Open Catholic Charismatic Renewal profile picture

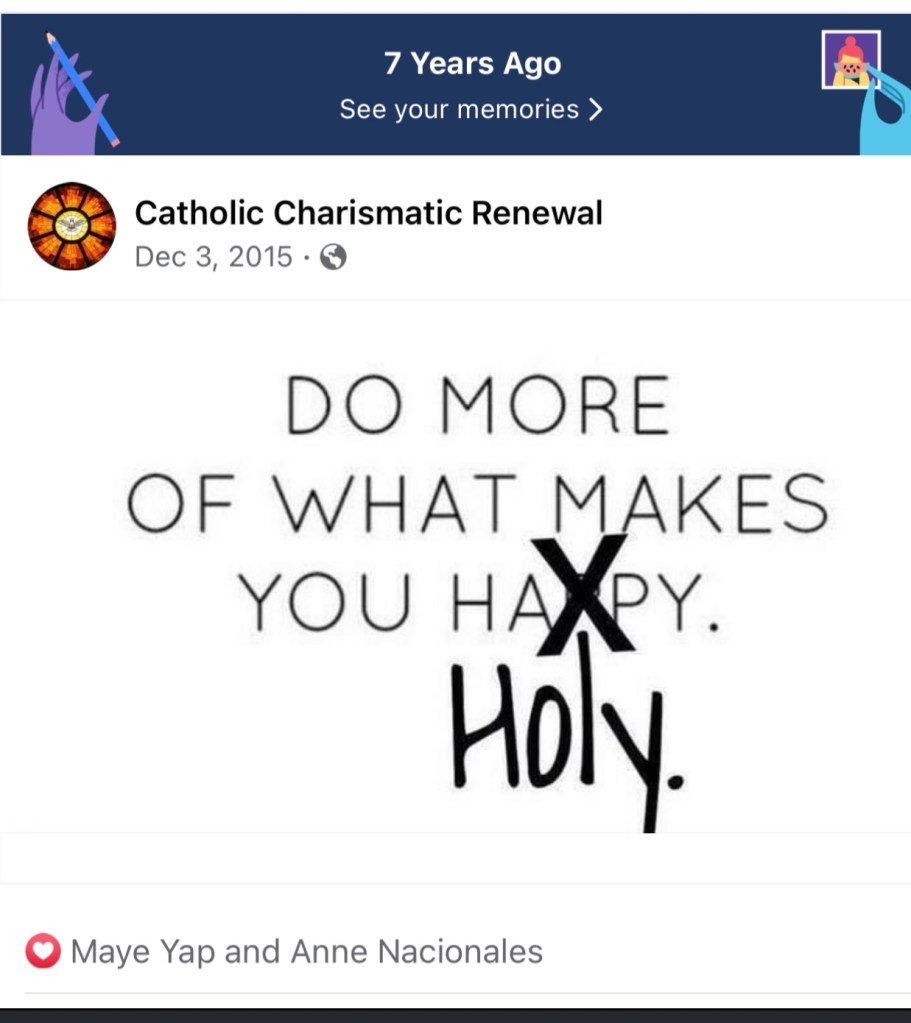pyautogui.click(x=72, y=227)
